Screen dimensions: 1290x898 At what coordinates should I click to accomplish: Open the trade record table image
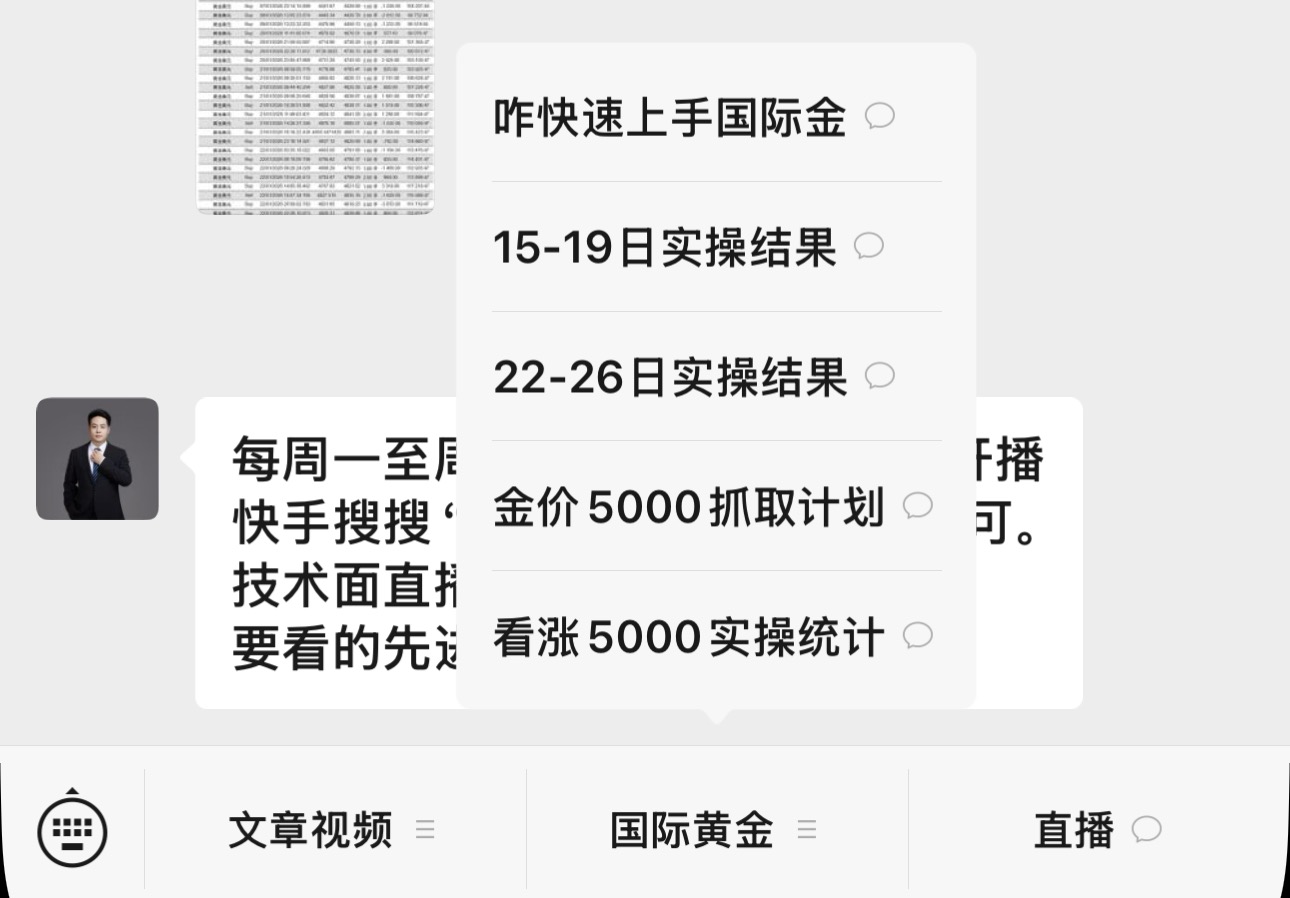[x=316, y=106]
